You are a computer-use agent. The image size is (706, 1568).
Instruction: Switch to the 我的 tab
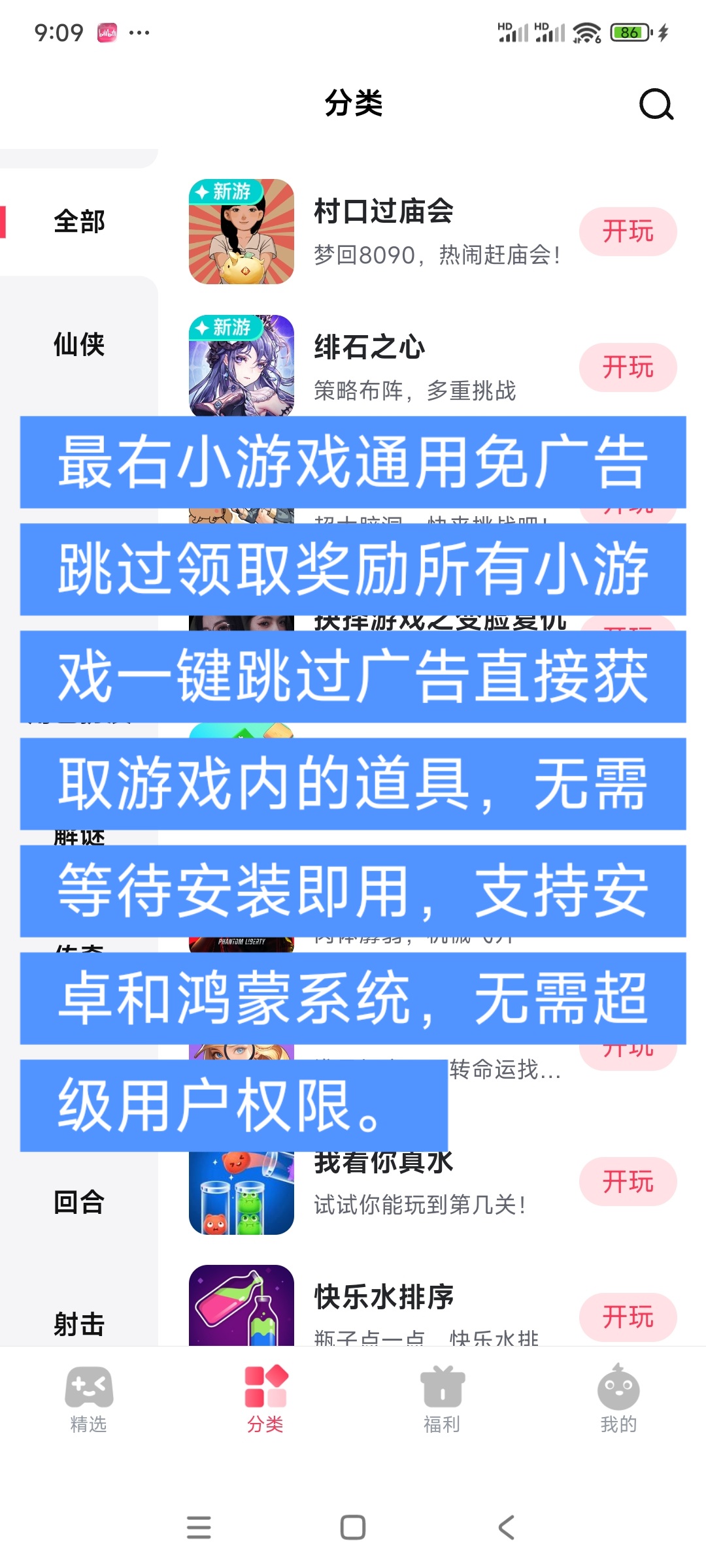tap(618, 1399)
